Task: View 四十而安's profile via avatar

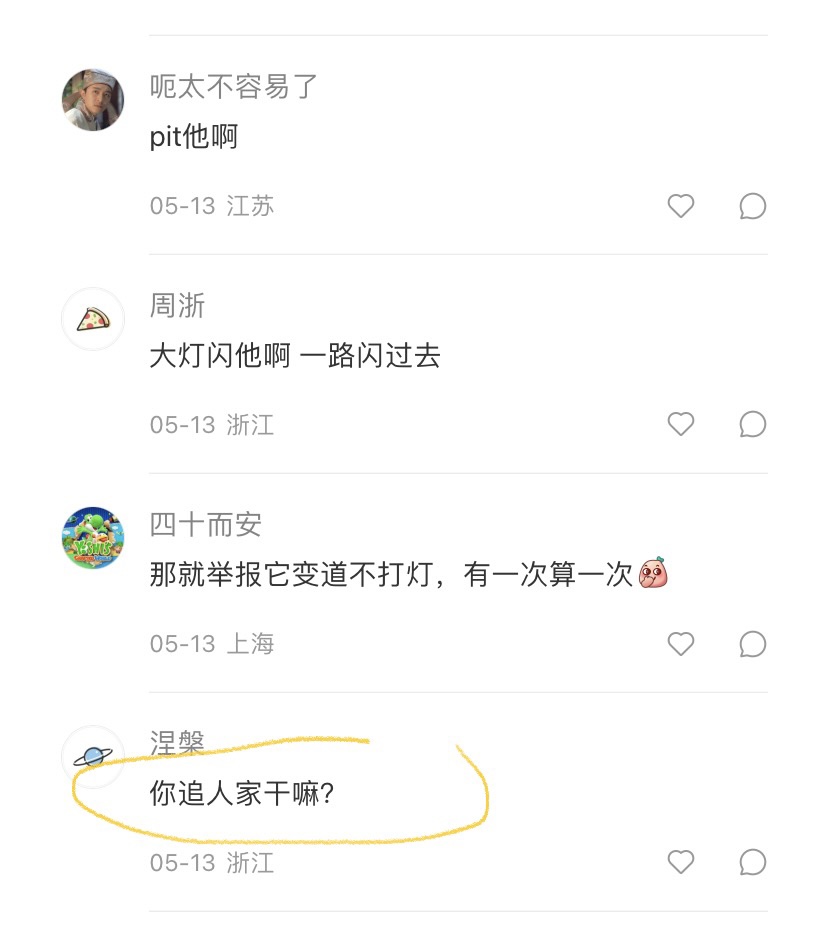Action: tap(93, 538)
